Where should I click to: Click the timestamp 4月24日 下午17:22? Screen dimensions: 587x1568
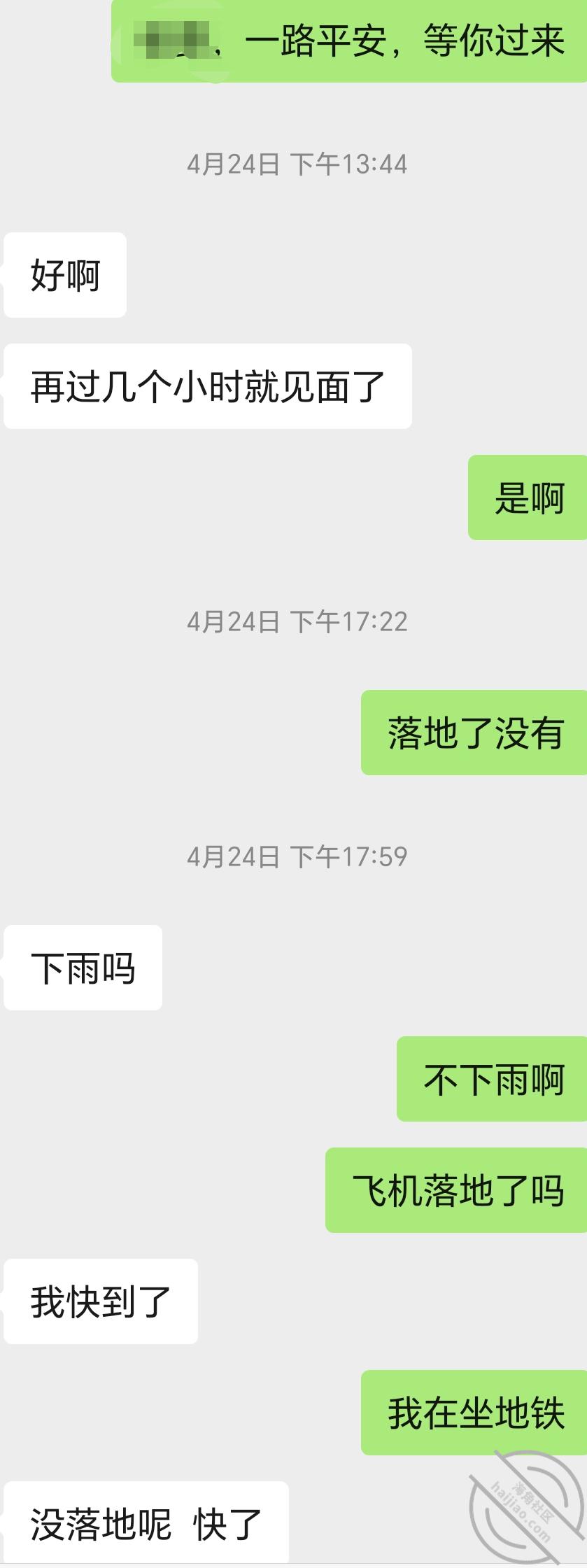pos(297,623)
